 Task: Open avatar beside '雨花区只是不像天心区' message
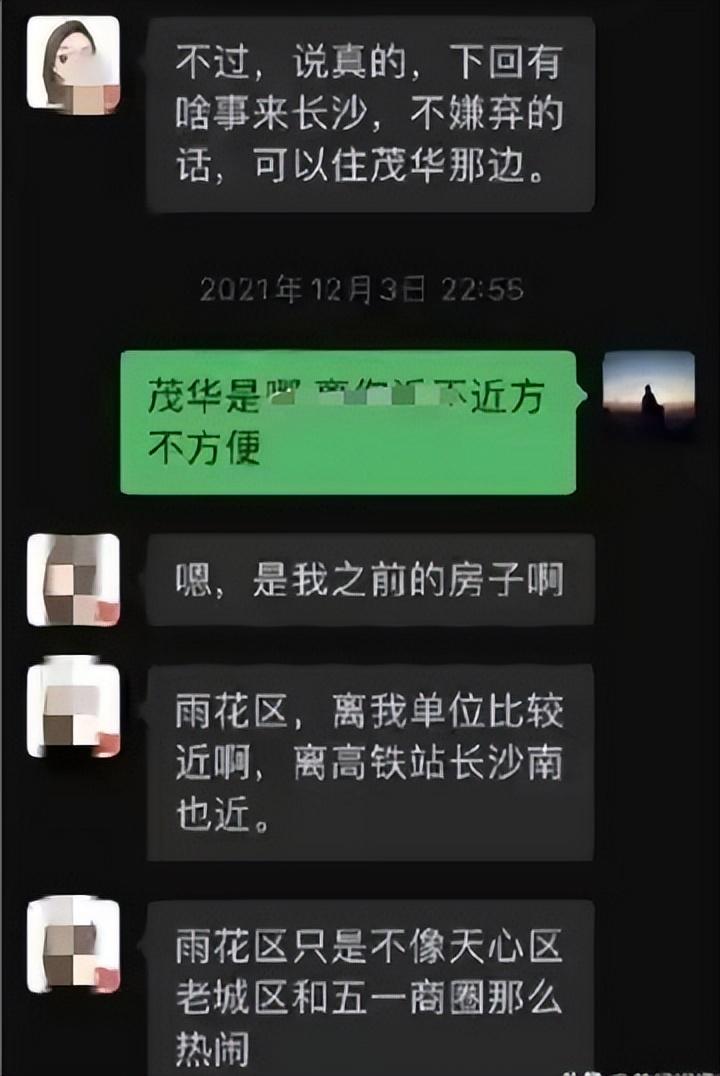point(73,945)
